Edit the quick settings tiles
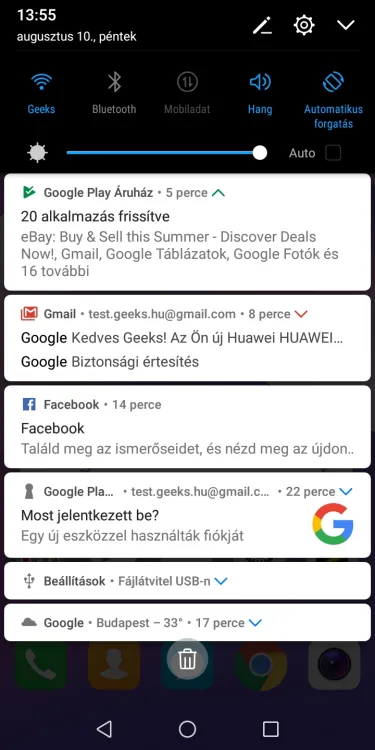Viewport: 375px width, 750px height. point(262,25)
